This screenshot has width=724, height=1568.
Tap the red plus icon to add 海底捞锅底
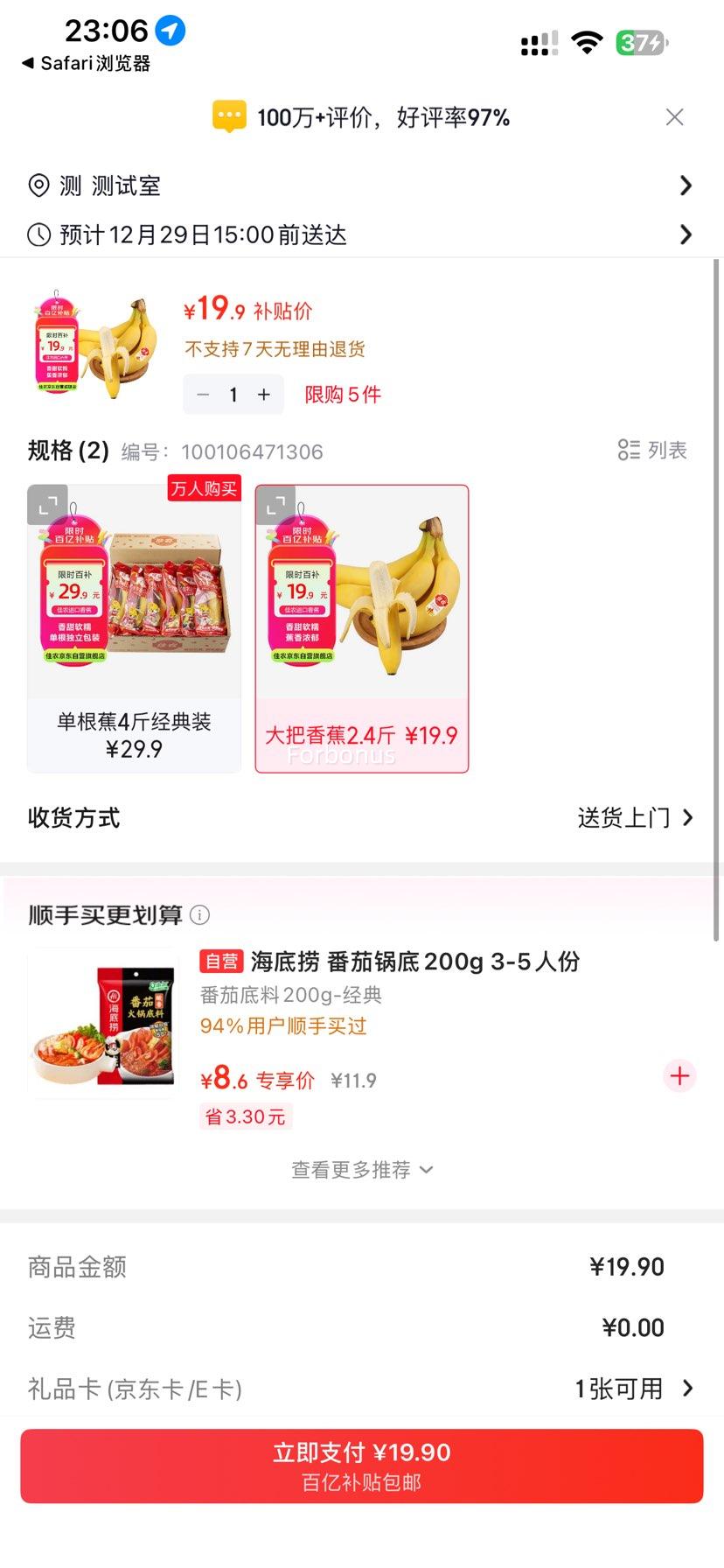[679, 1076]
